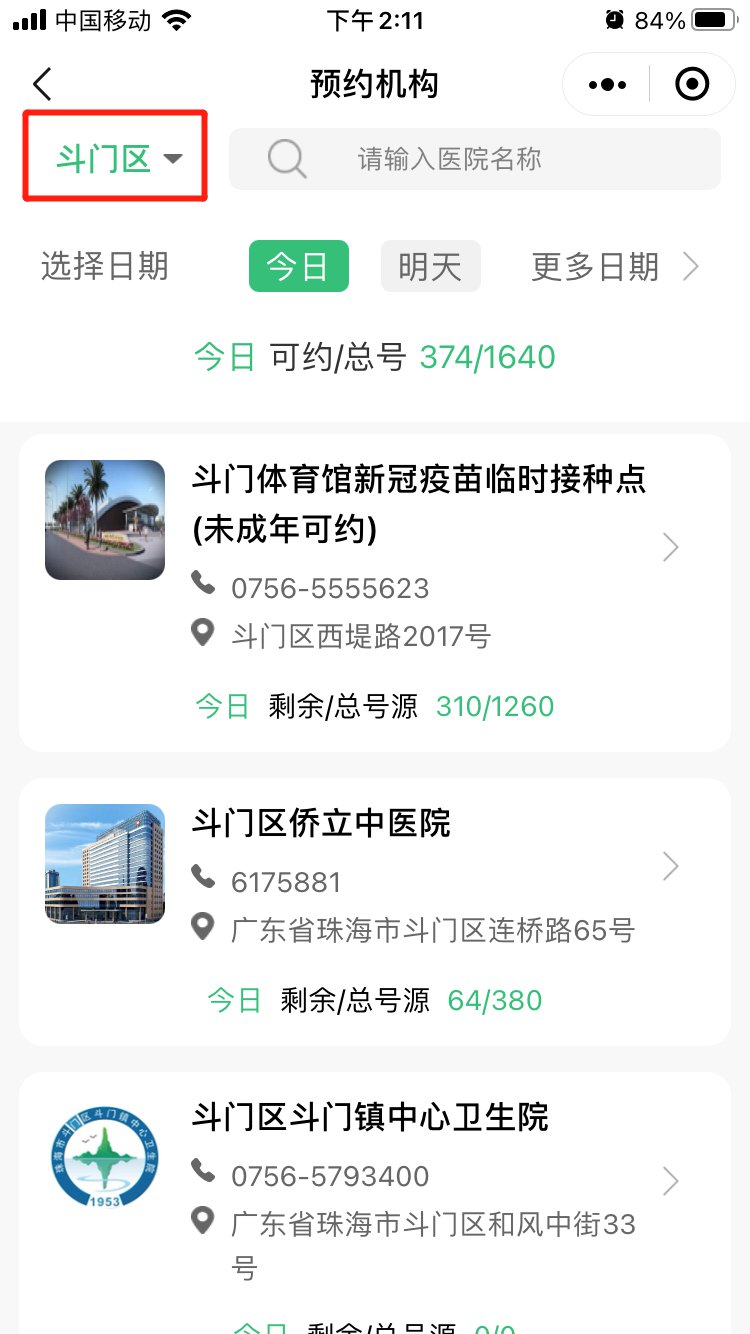Open the 斗门区侨立中医院 card

point(375,910)
